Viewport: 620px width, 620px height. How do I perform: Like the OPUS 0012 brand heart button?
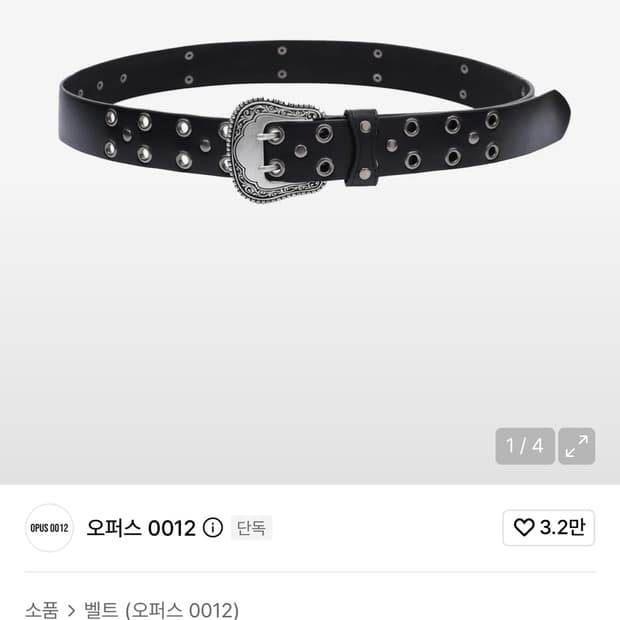click(x=548, y=527)
